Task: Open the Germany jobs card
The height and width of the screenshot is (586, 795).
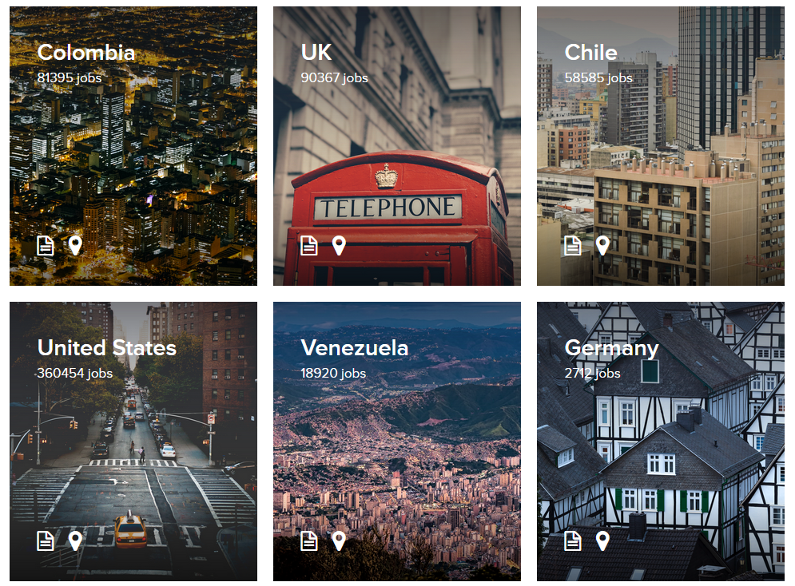Action: pos(660,441)
